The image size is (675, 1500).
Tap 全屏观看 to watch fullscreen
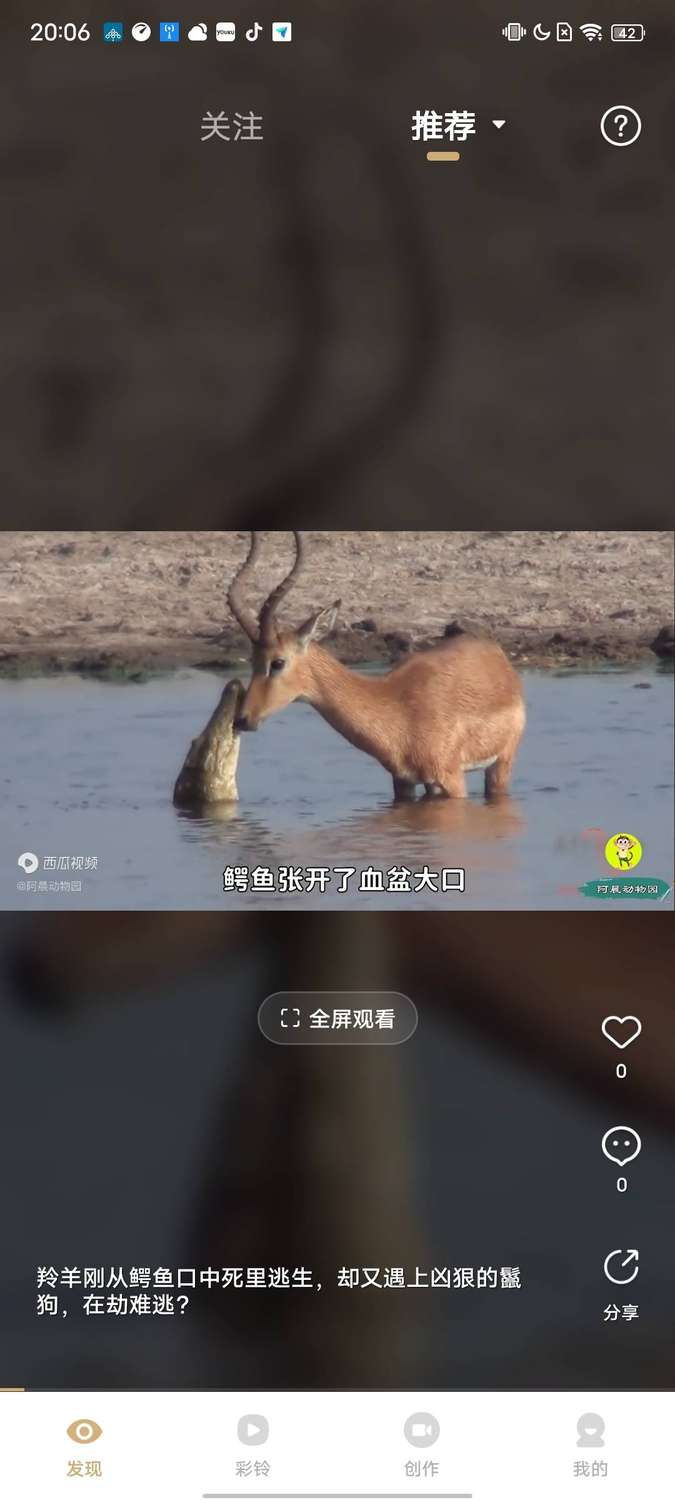pos(337,1018)
